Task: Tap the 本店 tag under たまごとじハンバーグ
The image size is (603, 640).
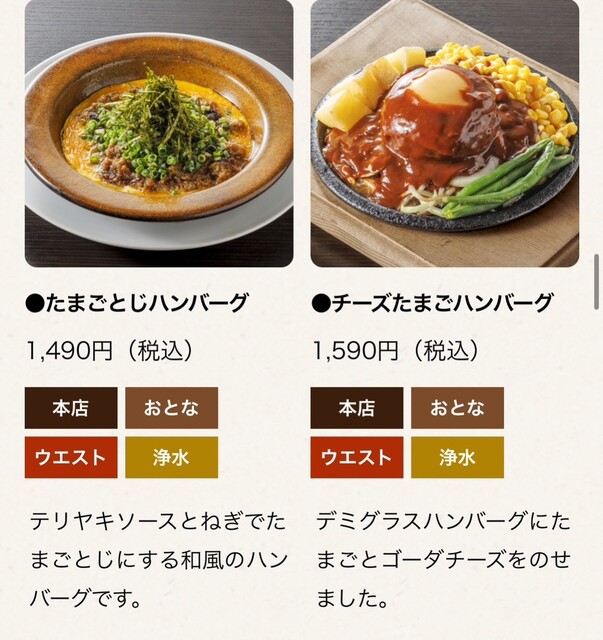Action: (x=71, y=408)
